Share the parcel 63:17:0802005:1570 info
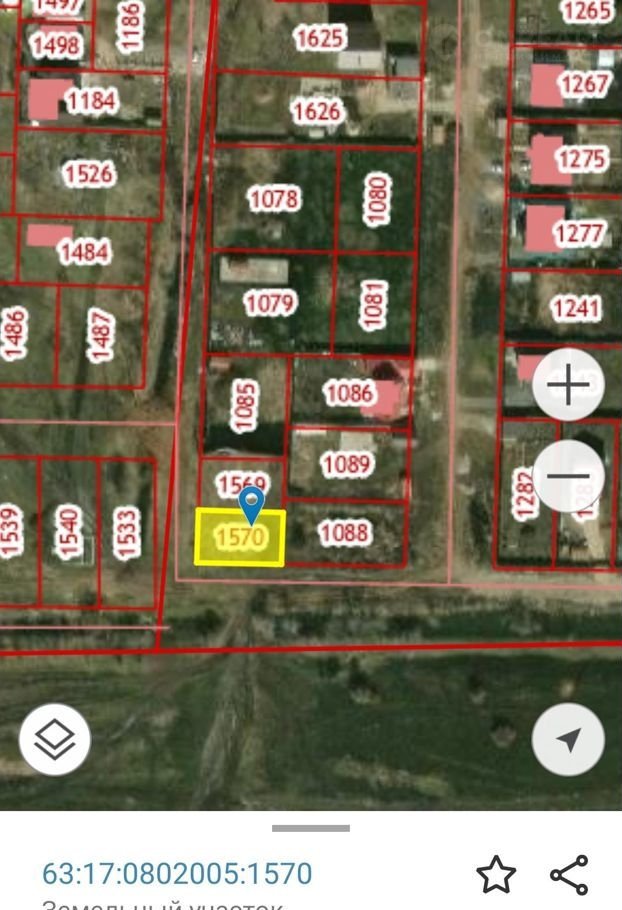The image size is (622, 910). tap(569, 875)
